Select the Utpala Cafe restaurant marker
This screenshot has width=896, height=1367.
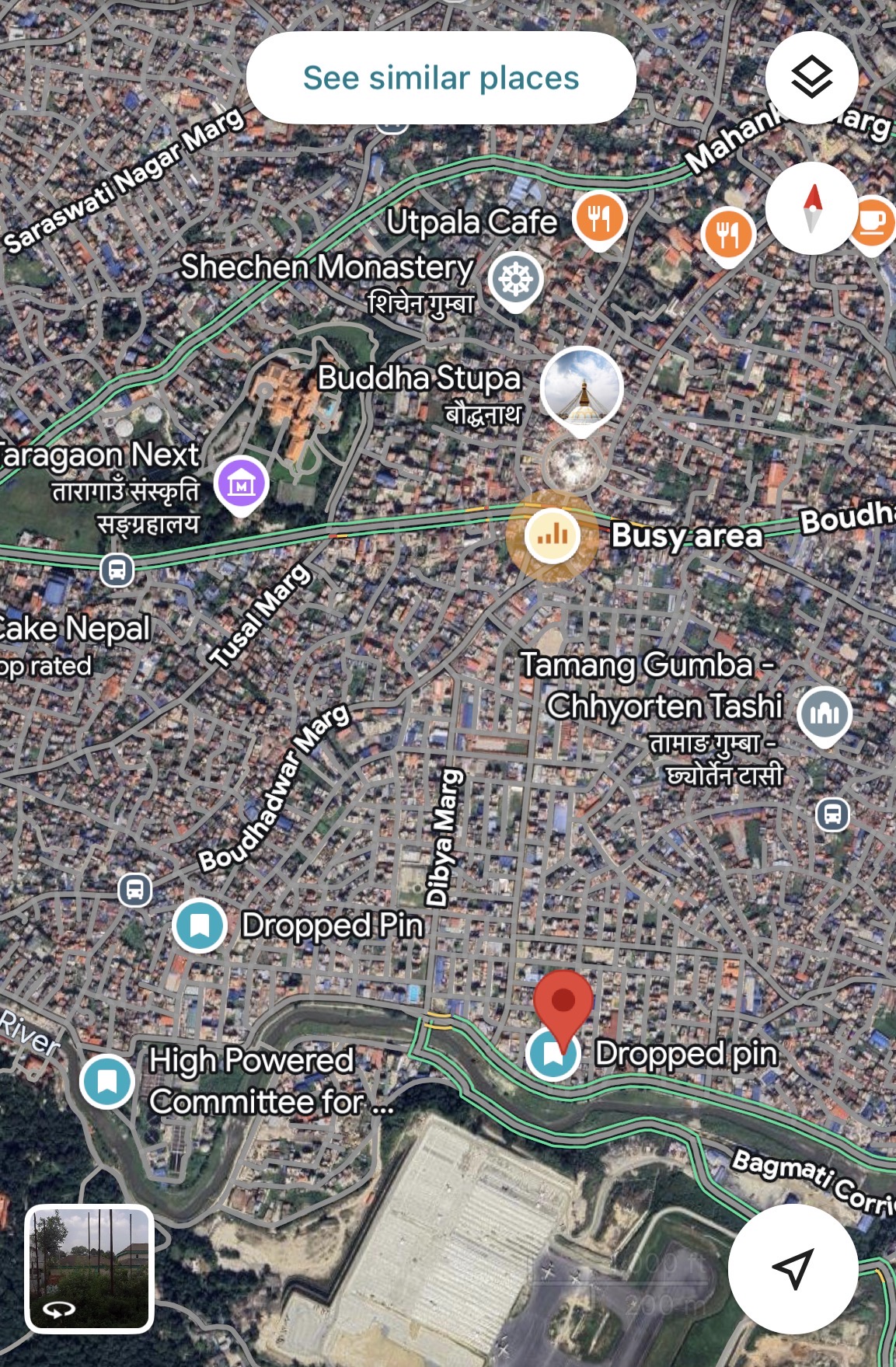point(599,217)
